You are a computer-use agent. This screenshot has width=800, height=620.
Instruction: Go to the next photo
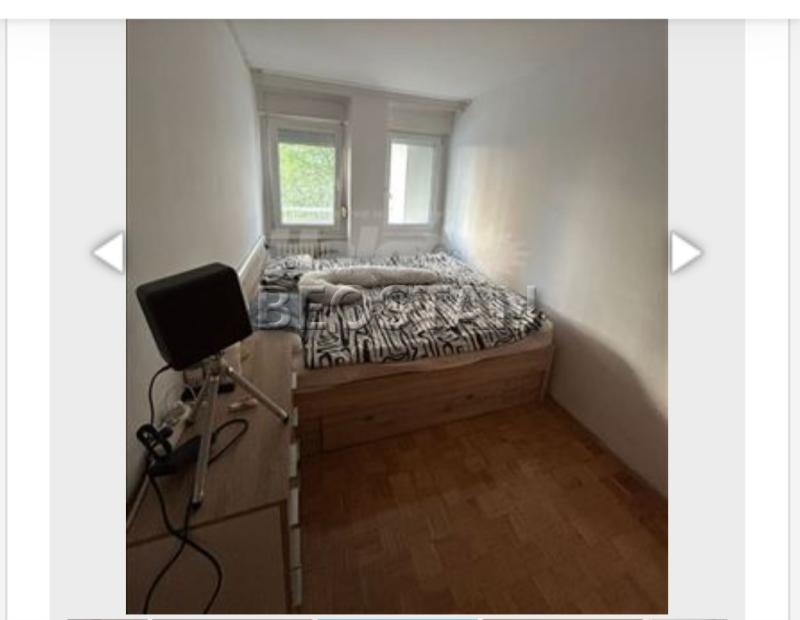click(x=686, y=252)
